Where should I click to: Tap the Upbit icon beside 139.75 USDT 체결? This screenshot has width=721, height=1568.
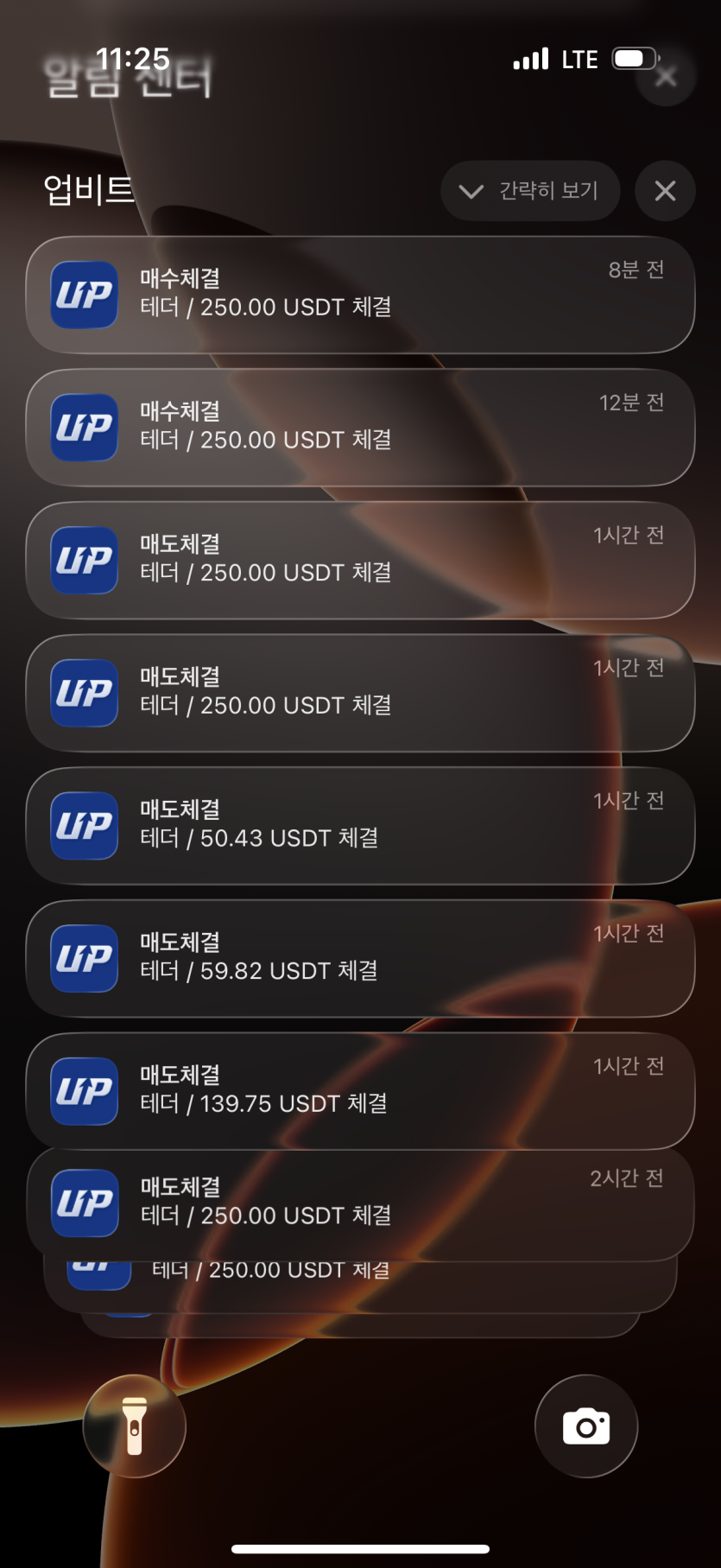coord(84,1091)
